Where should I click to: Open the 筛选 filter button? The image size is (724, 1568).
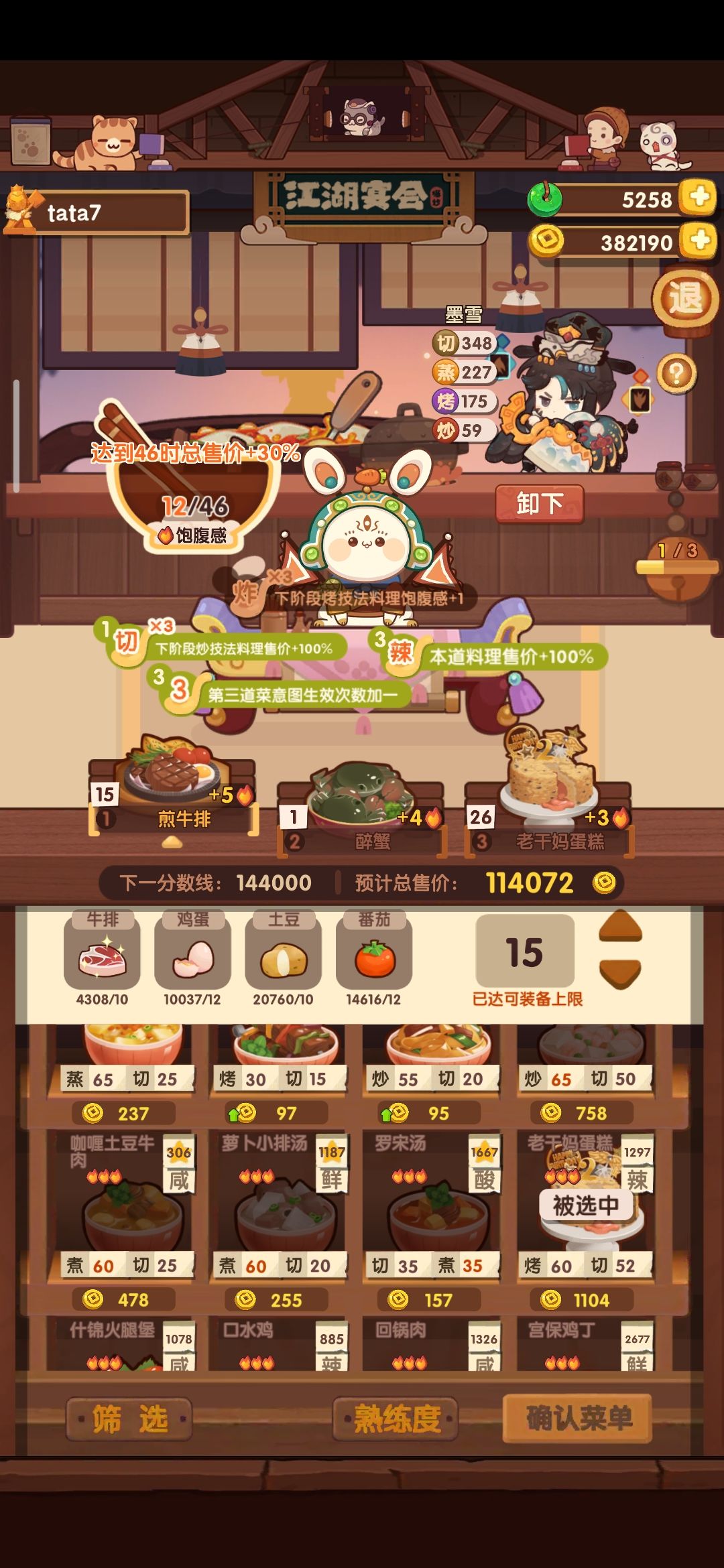click(129, 1419)
